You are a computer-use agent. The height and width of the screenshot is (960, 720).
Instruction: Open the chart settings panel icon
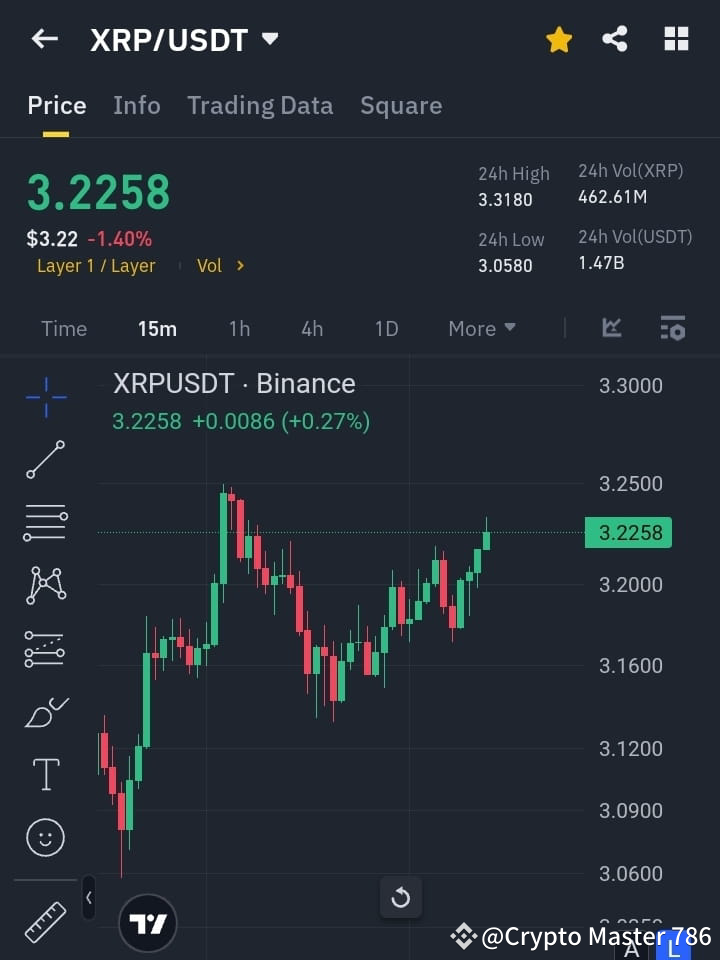[x=672, y=328]
